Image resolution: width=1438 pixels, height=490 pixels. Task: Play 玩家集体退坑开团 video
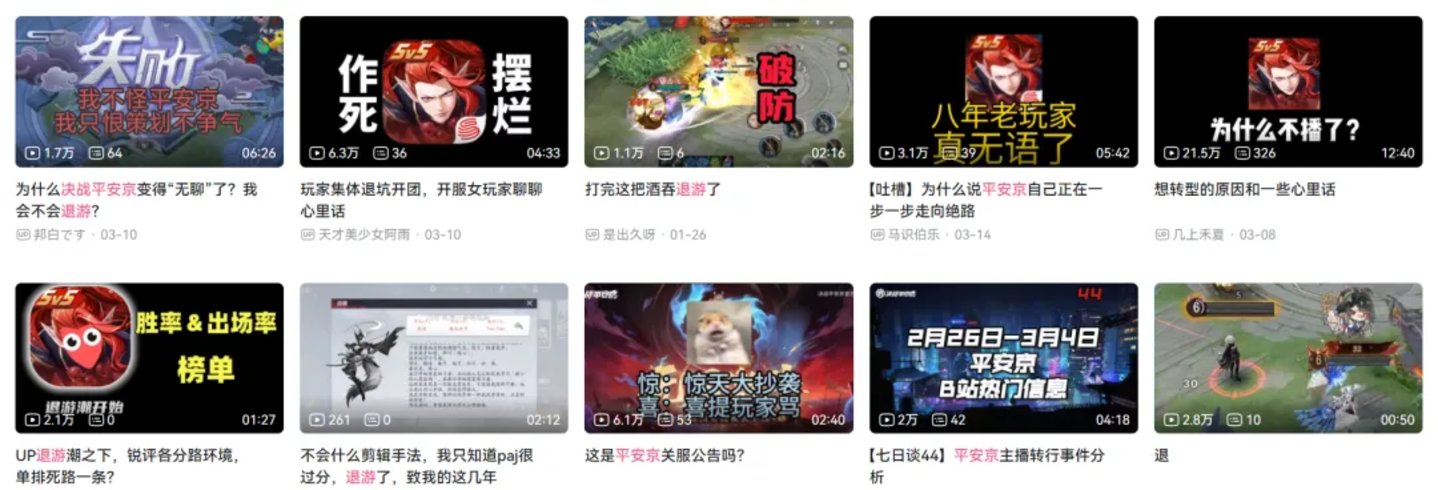433,91
